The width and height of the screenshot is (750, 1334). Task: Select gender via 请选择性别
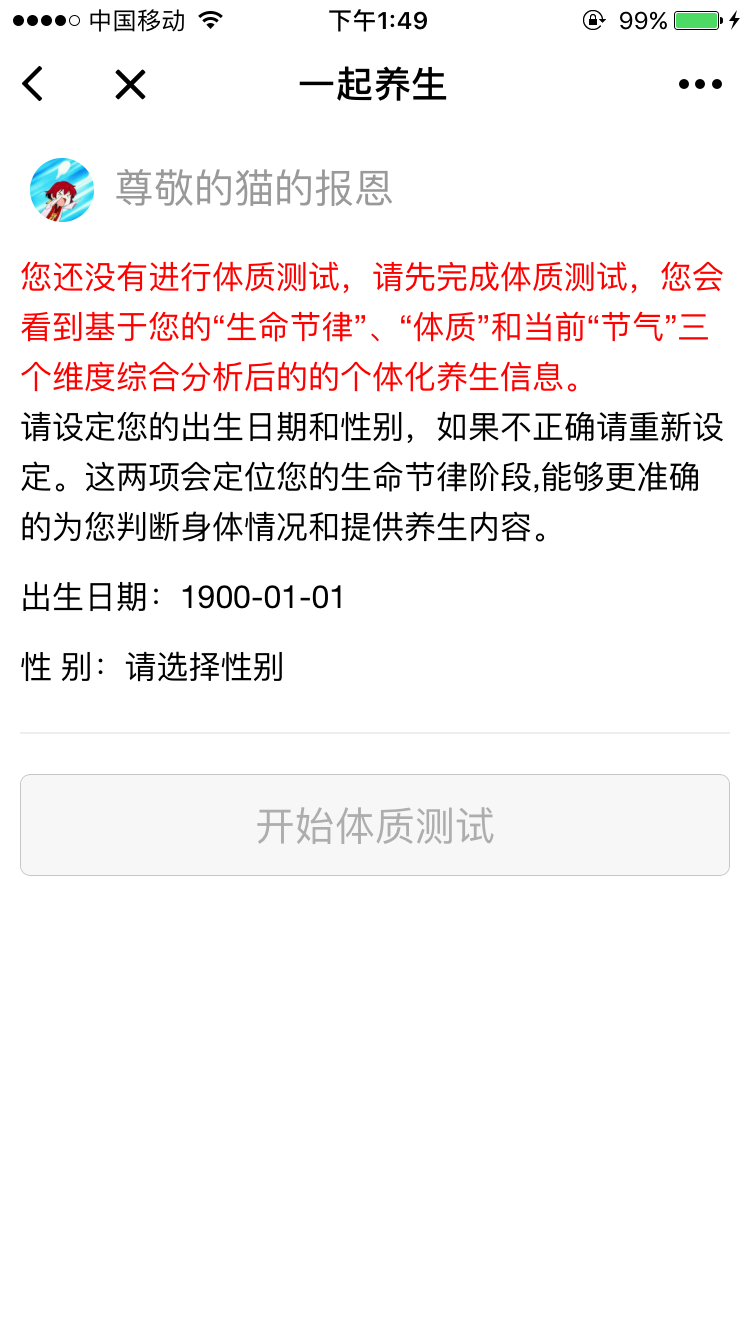point(204,667)
